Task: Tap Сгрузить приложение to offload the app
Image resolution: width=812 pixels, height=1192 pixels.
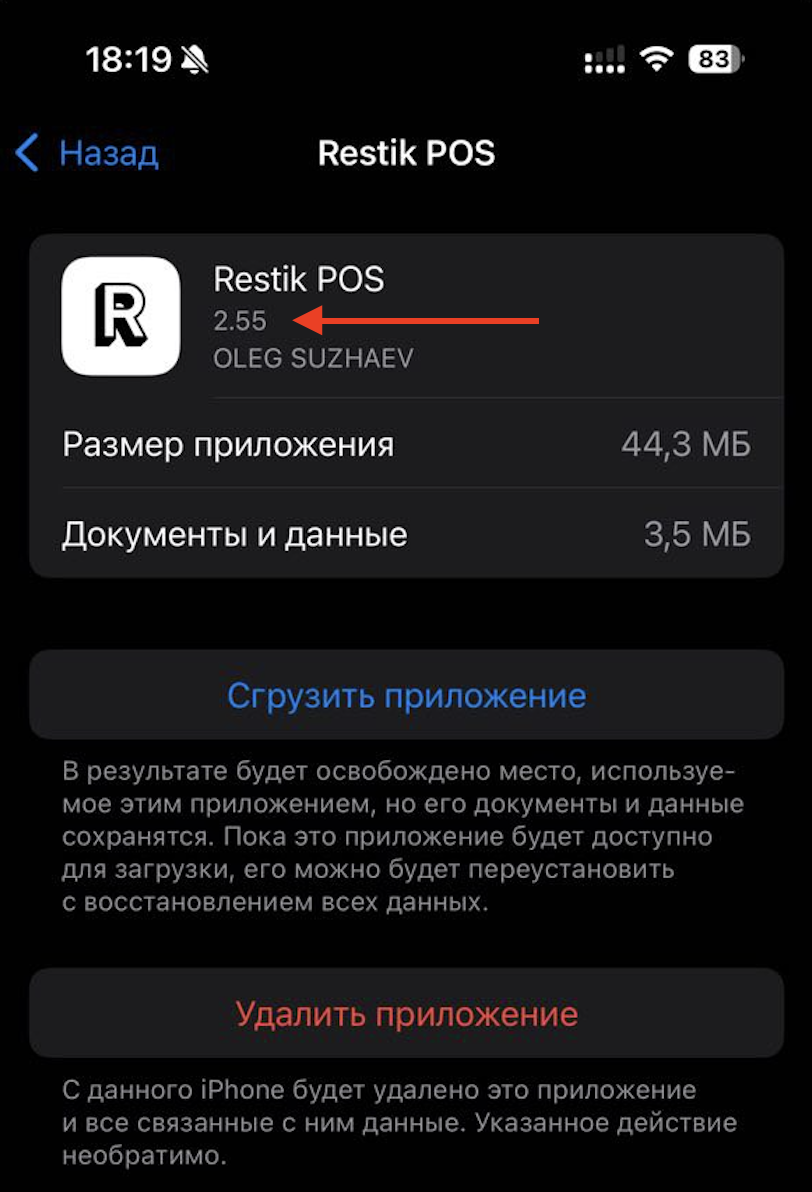Action: (x=406, y=695)
